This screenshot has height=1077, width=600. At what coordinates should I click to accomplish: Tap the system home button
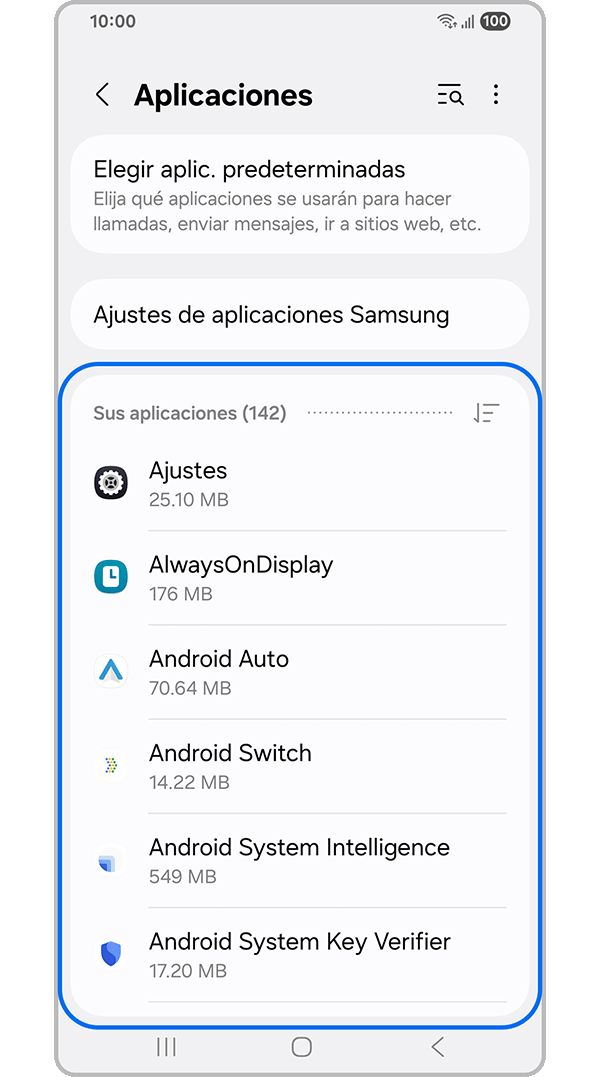click(x=301, y=1047)
